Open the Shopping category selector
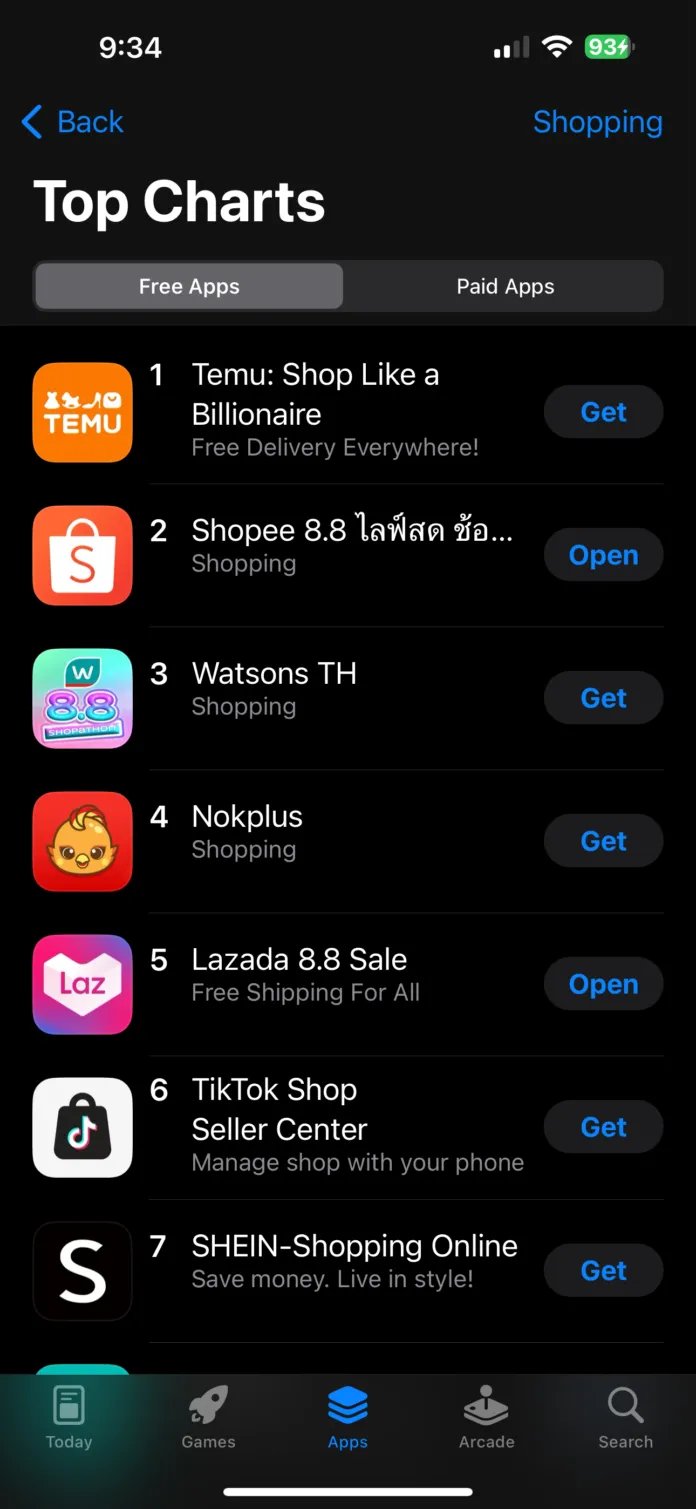696x1509 pixels. point(597,122)
